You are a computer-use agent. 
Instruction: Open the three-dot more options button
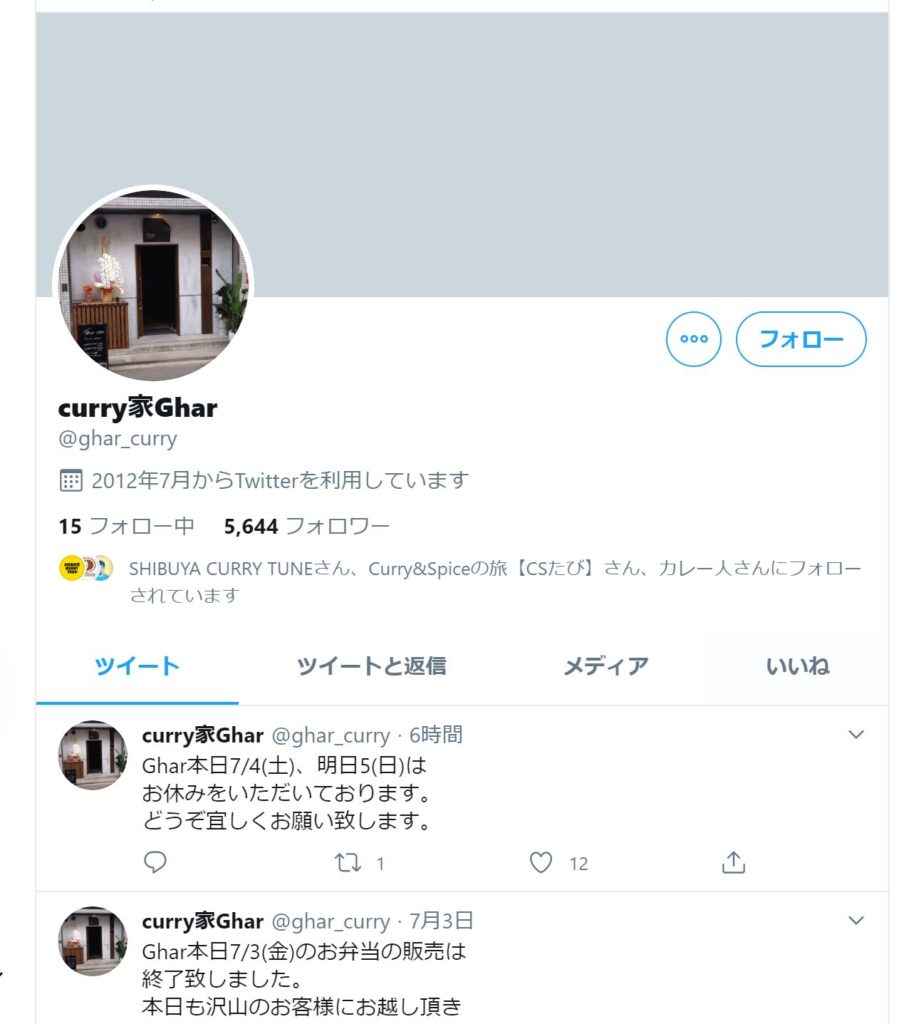pyautogui.click(x=693, y=339)
